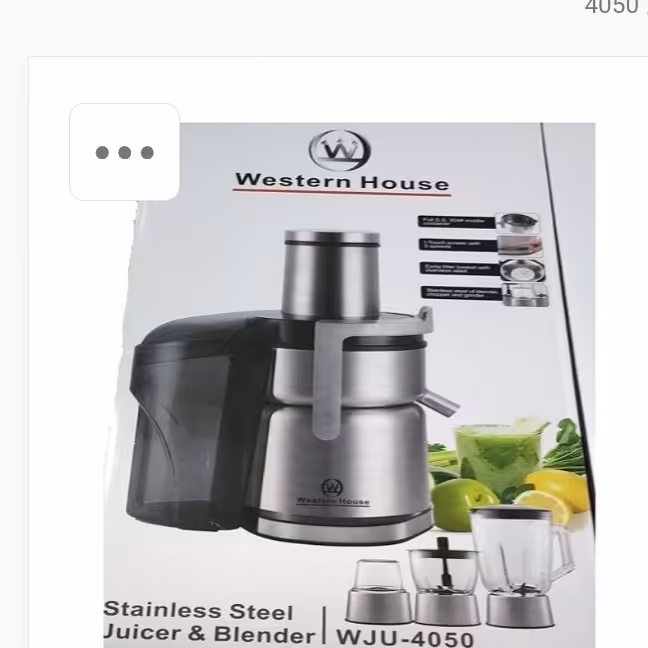The image size is (648, 648).
Task: Open the three-dot options menu
Action: tap(125, 153)
